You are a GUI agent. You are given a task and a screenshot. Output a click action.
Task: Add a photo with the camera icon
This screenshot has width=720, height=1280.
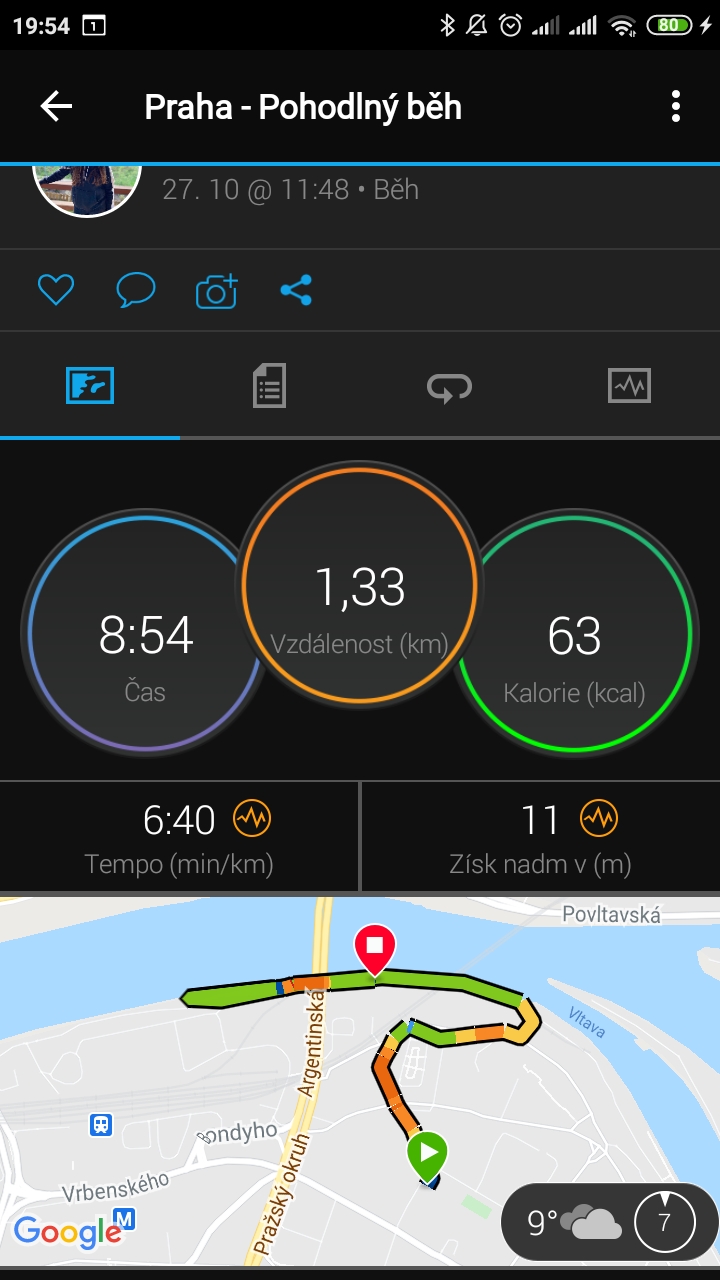[x=216, y=291]
